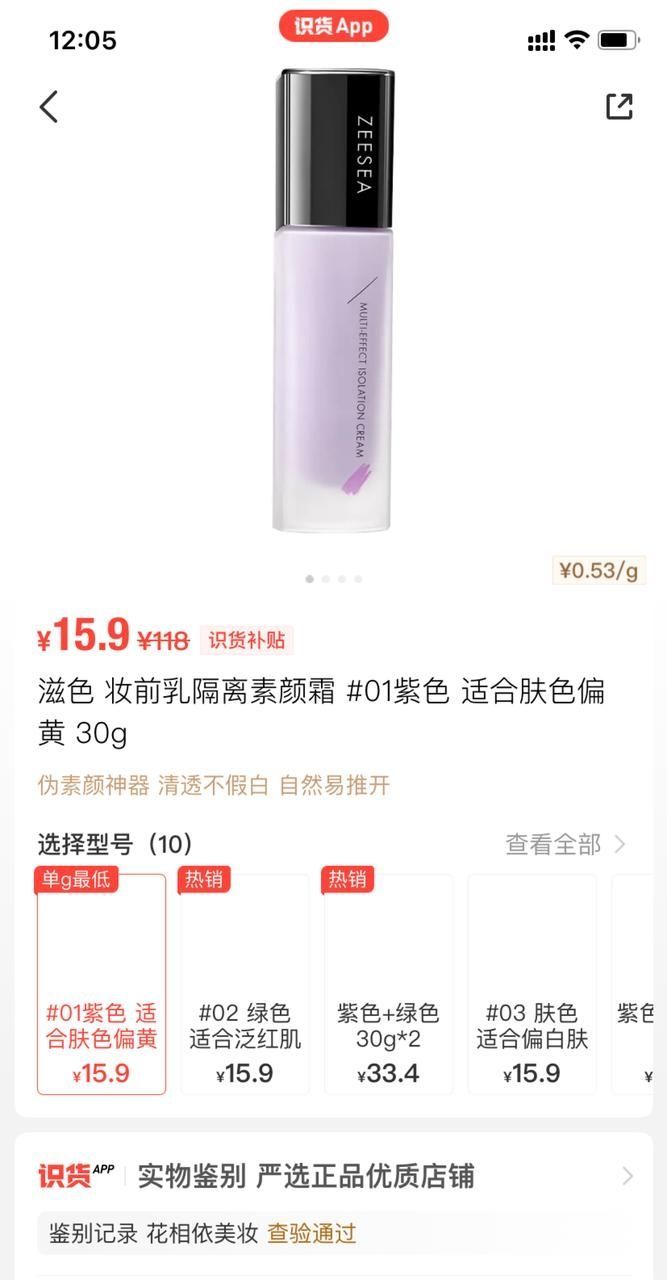Open 实物鉴别 严选正品优质店铺 details
The height and width of the screenshot is (1280, 667).
pos(334,1175)
